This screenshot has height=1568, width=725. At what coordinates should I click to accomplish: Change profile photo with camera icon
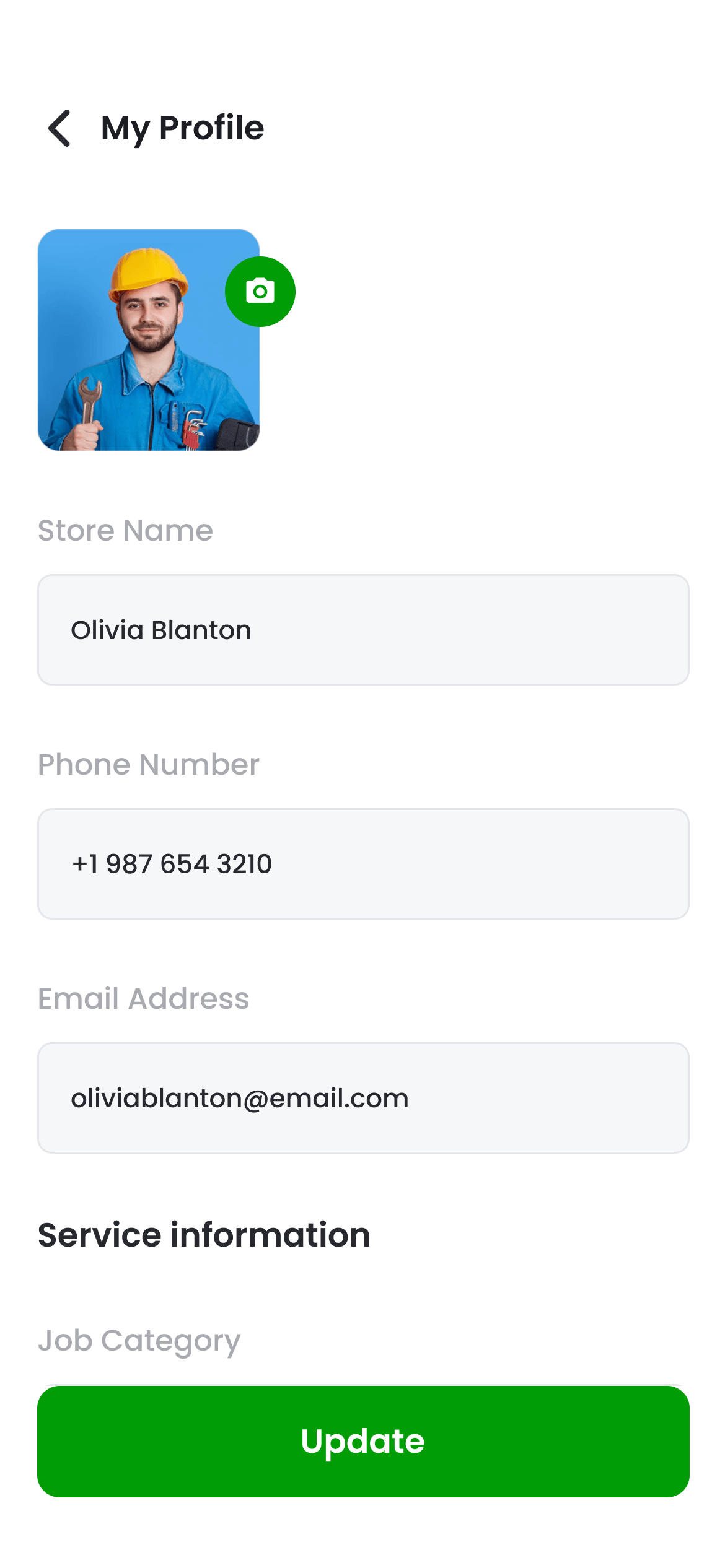(260, 291)
